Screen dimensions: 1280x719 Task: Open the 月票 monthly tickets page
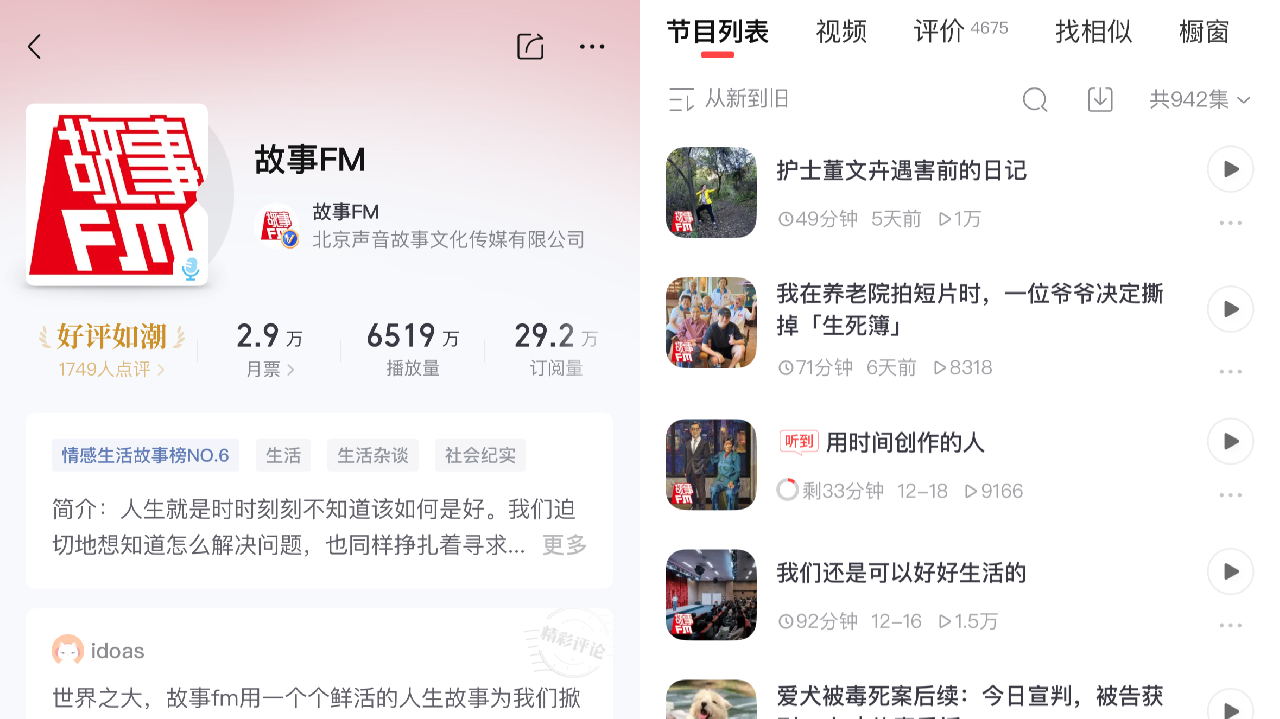tap(270, 369)
